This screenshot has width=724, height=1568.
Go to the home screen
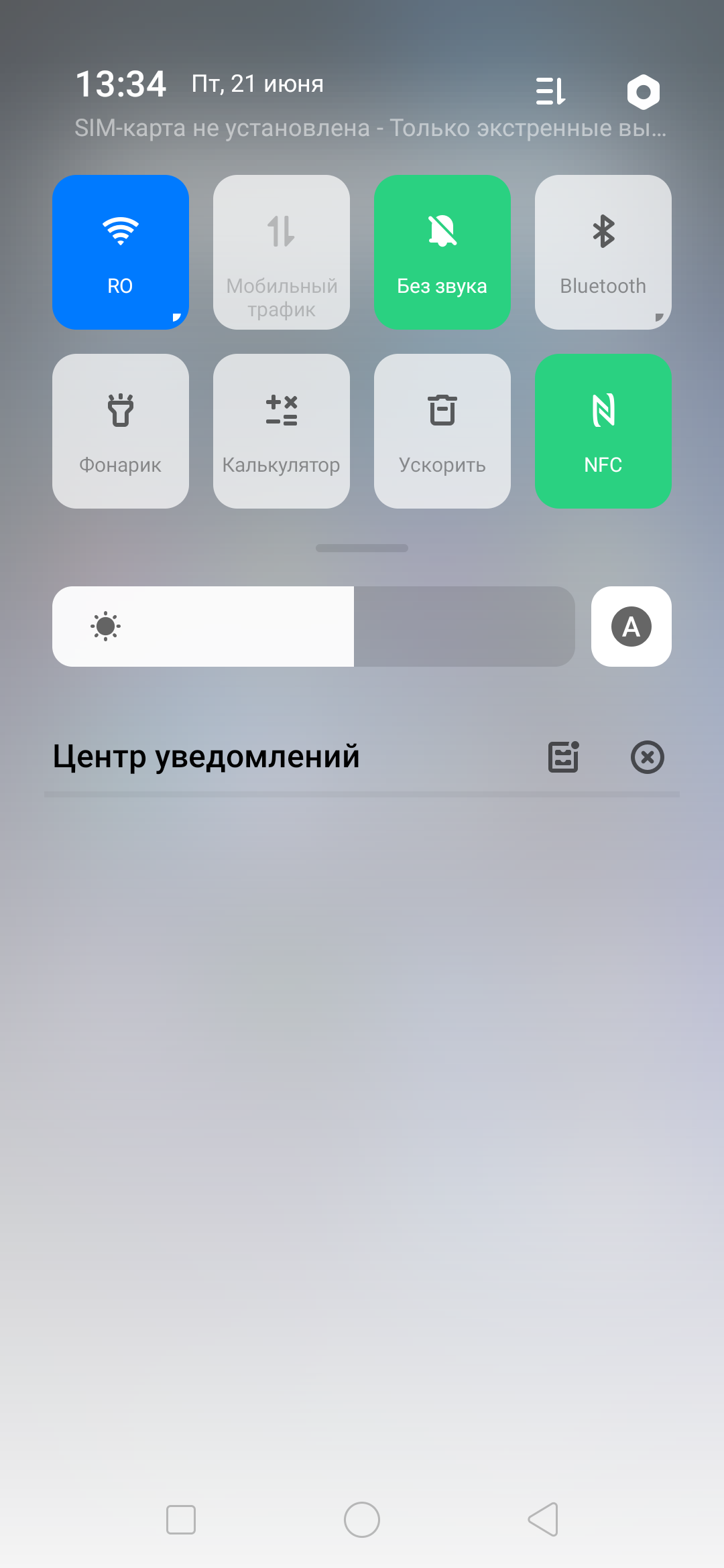pos(362,1520)
